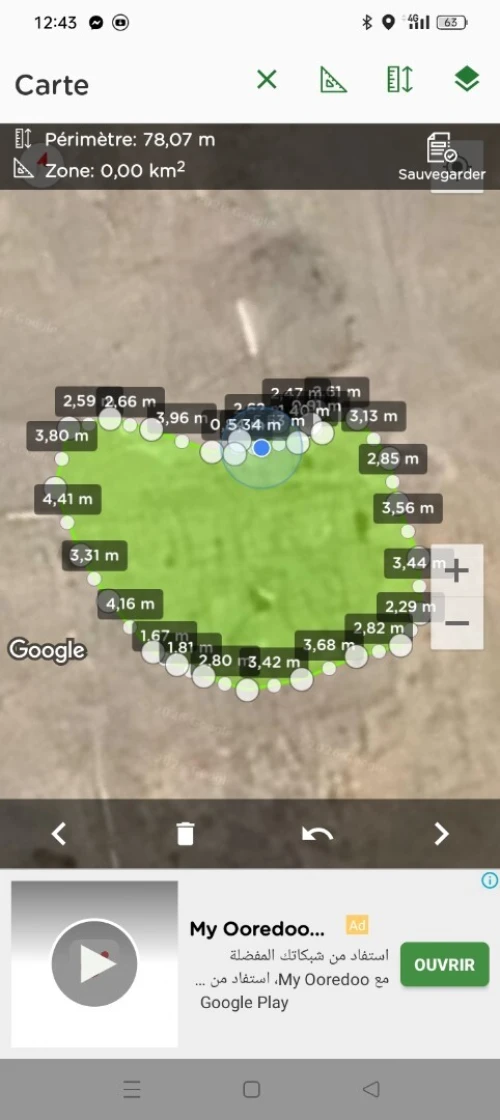The height and width of the screenshot is (1120, 500).
Task: Zoom out with the minus button
Action: tap(457, 623)
